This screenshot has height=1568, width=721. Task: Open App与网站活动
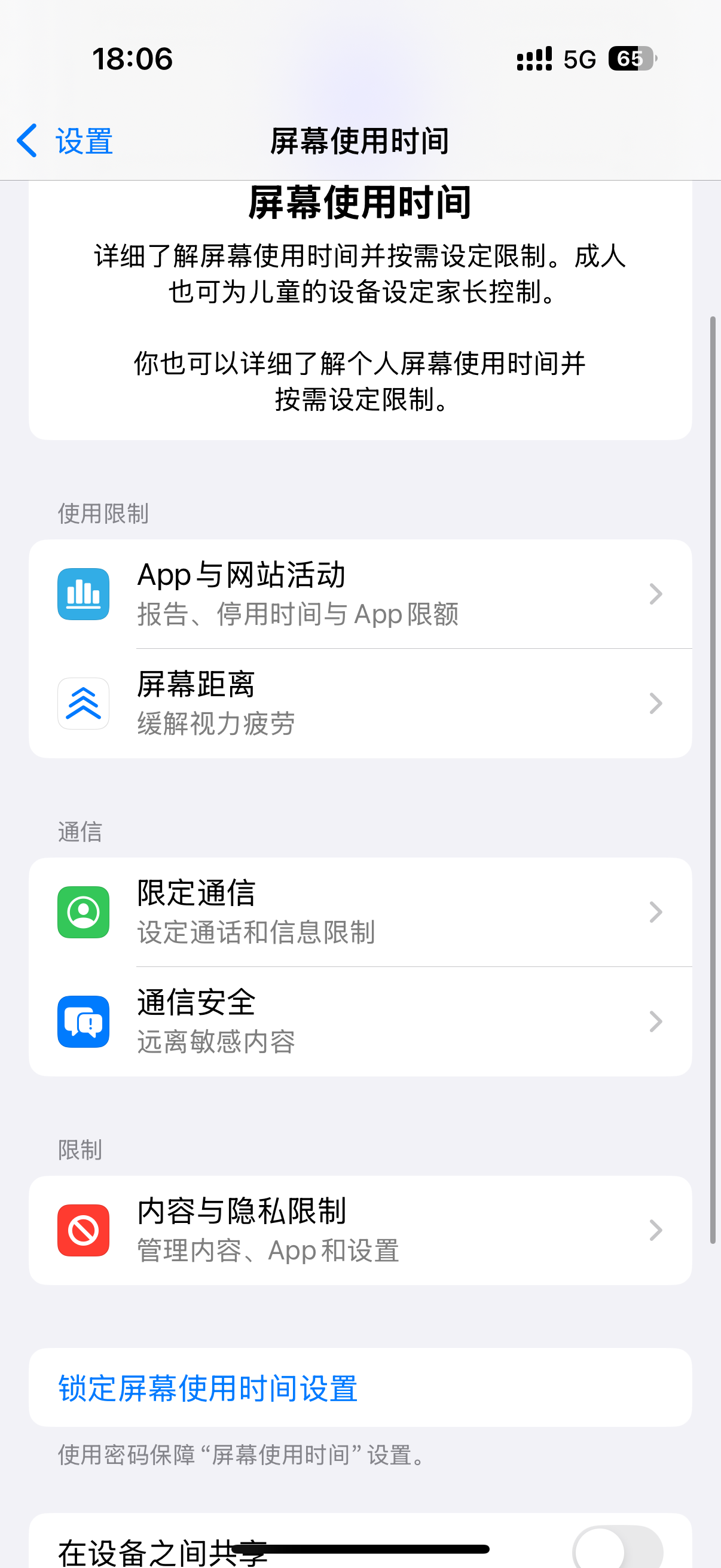tap(359, 594)
